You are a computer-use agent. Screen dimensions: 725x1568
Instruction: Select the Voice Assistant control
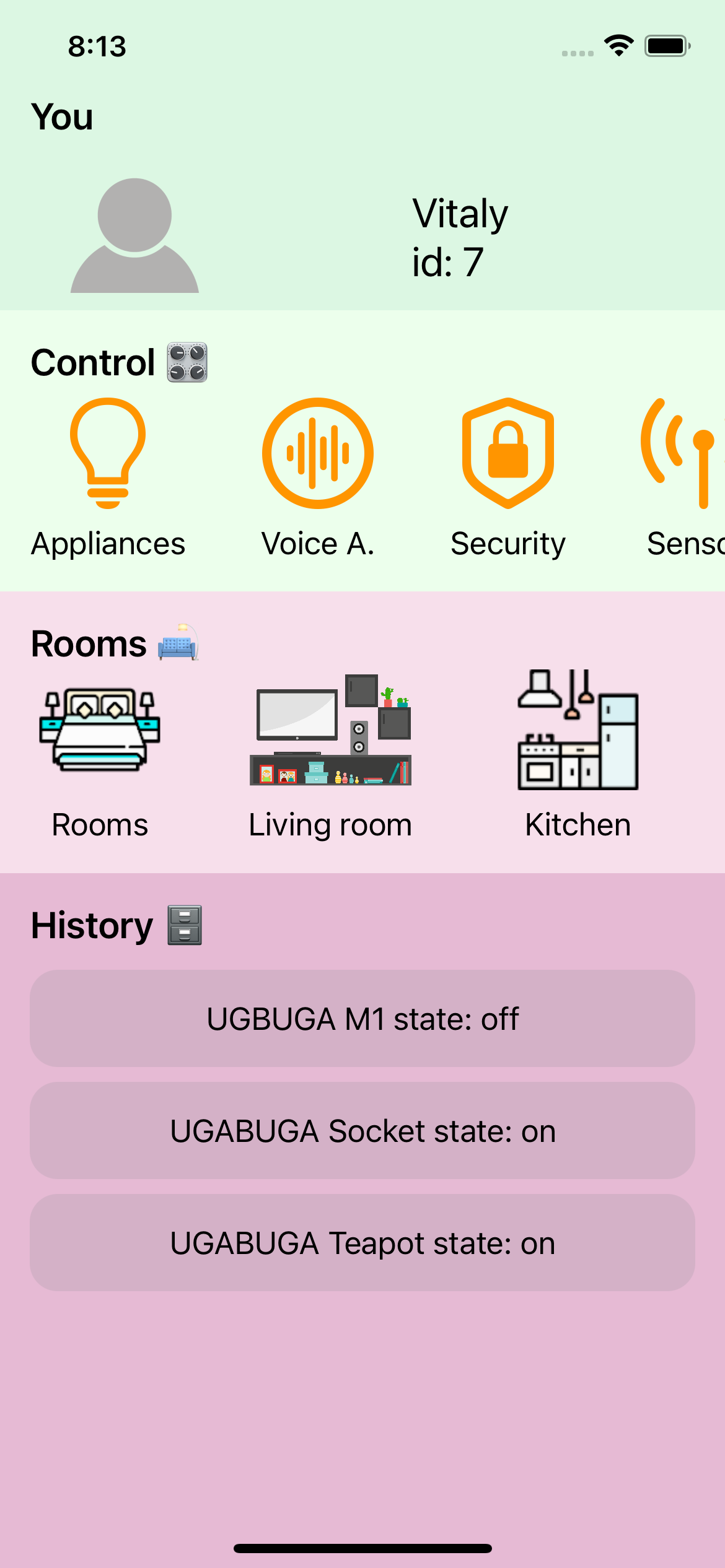pyautogui.click(x=318, y=452)
